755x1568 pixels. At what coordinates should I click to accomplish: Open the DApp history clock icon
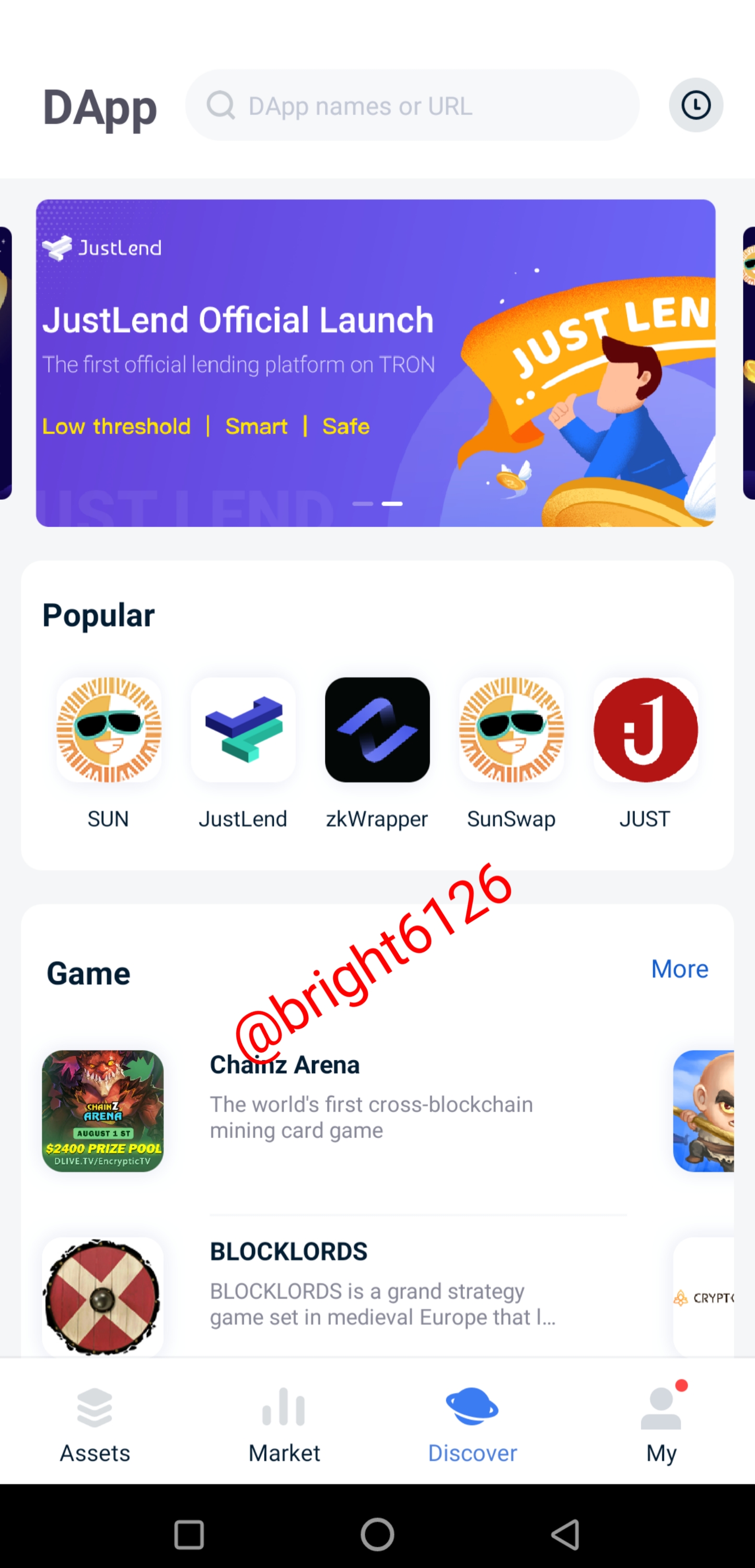[x=695, y=105]
